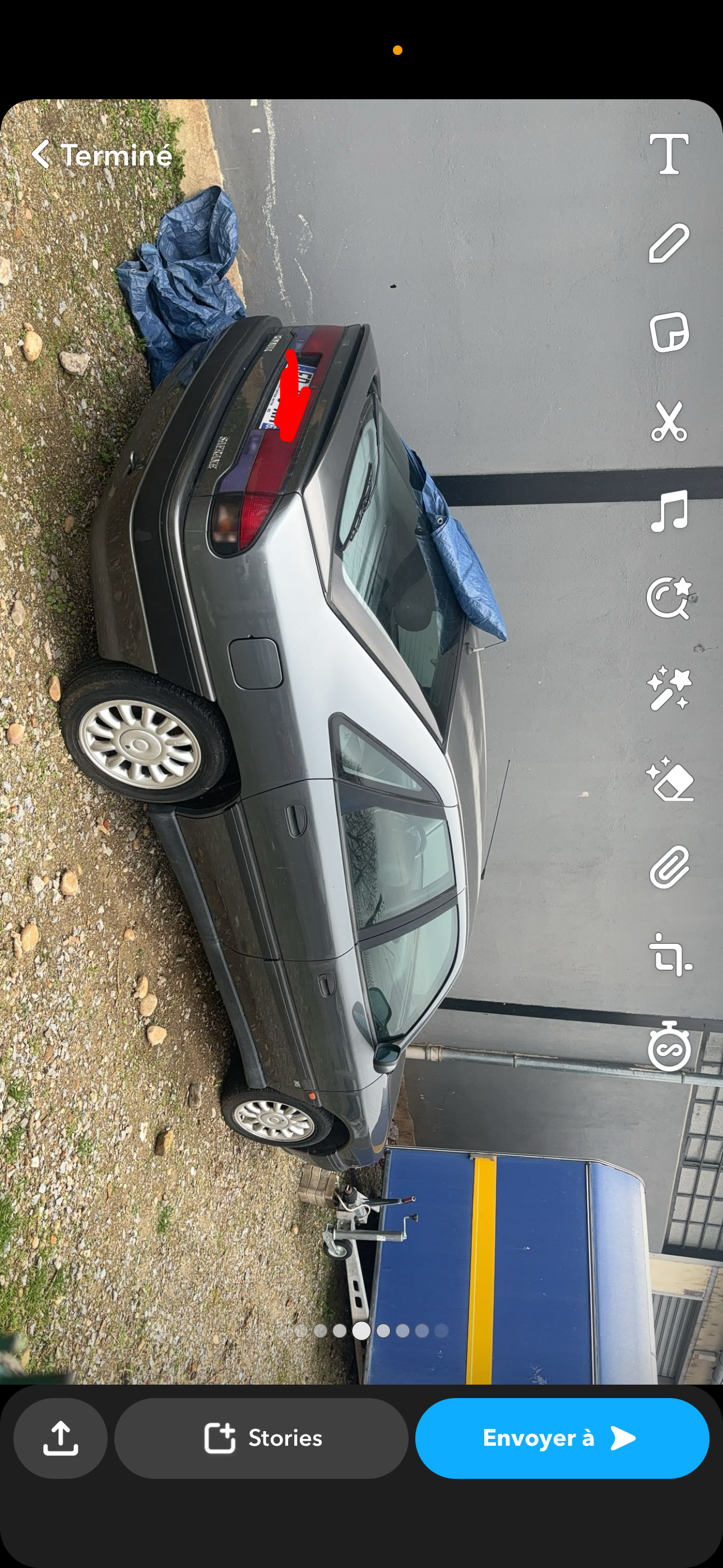Open the magic wand effects tool
The height and width of the screenshot is (1568, 723).
pyautogui.click(x=668, y=688)
